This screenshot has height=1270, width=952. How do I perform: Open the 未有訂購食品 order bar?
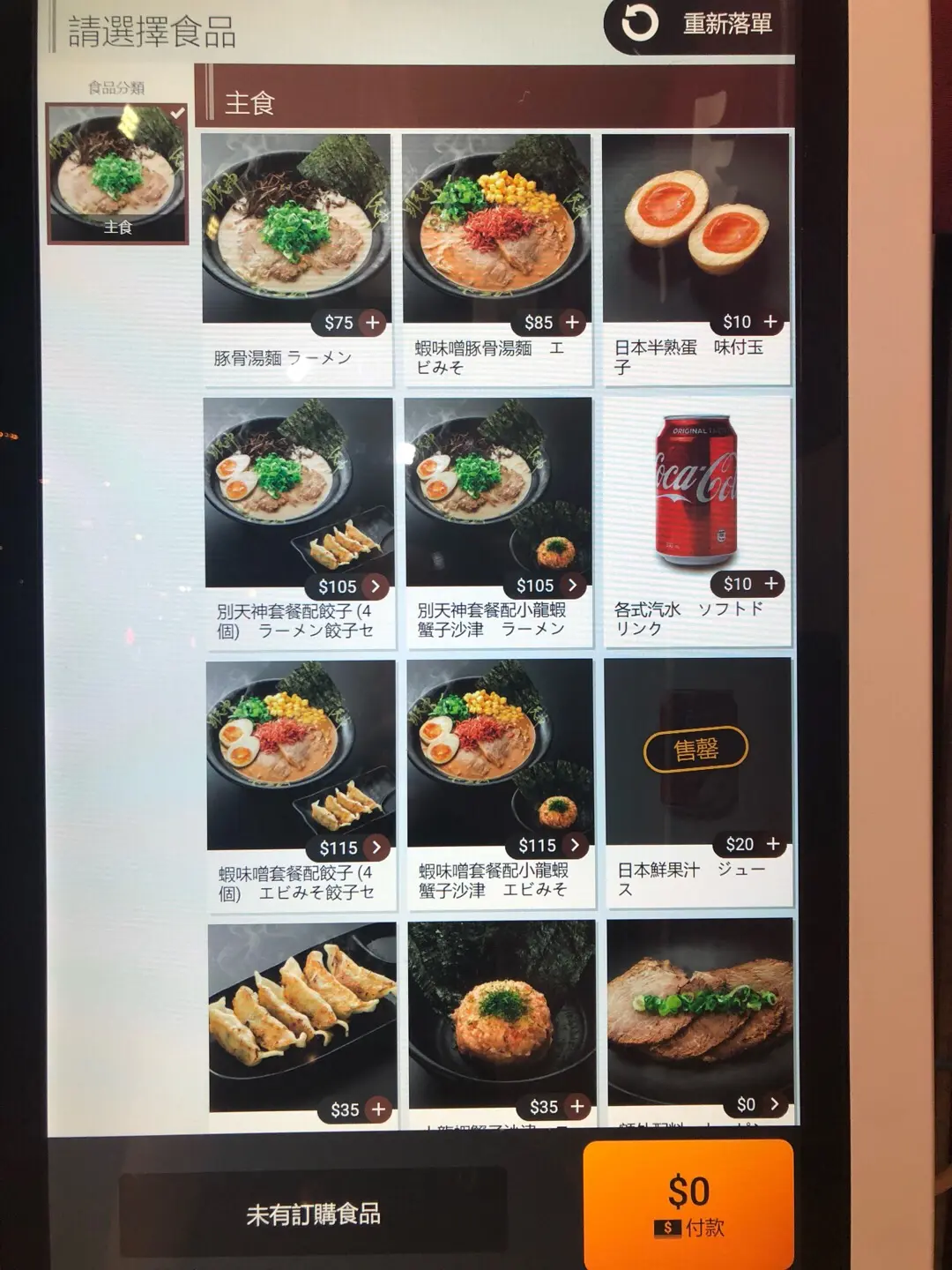tap(313, 1214)
